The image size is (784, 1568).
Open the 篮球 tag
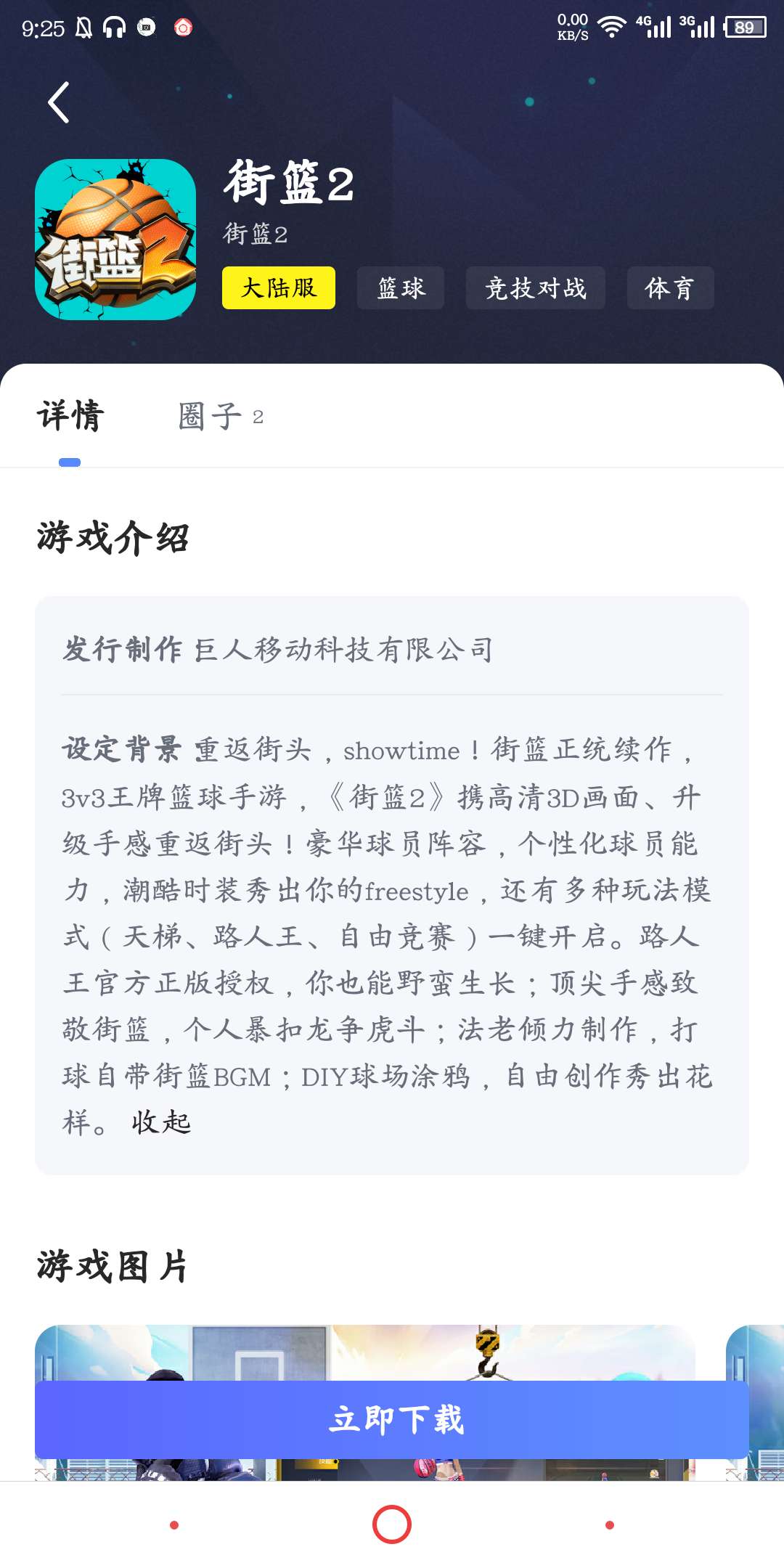pos(401,288)
